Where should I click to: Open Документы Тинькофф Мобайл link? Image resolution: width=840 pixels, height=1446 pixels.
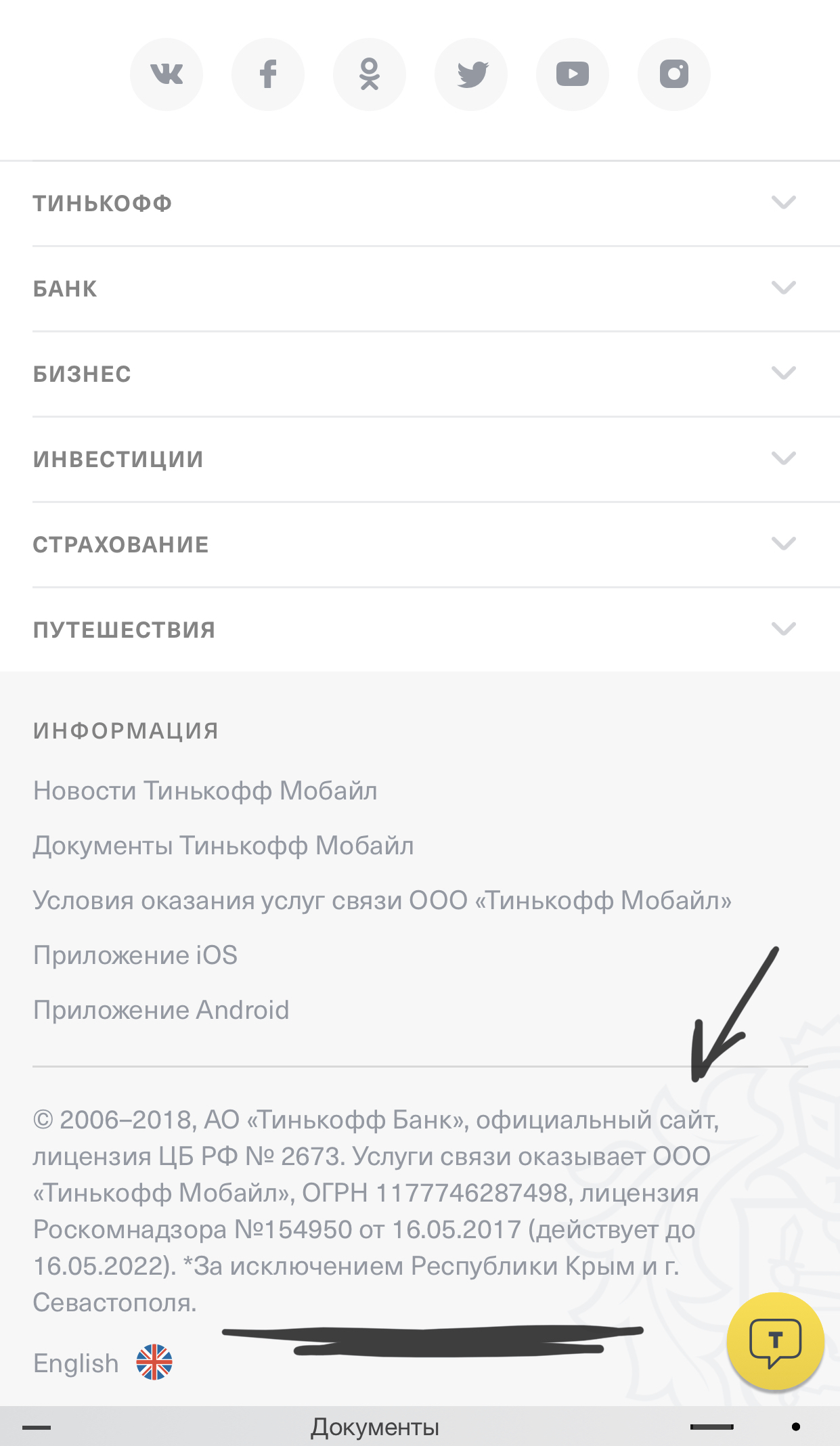[223, 846]
